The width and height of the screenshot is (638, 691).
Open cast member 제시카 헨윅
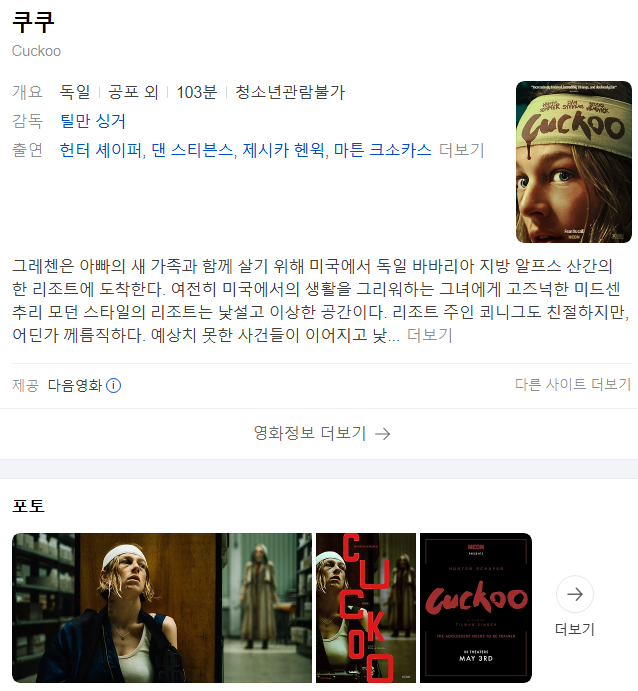pos(284,150)
